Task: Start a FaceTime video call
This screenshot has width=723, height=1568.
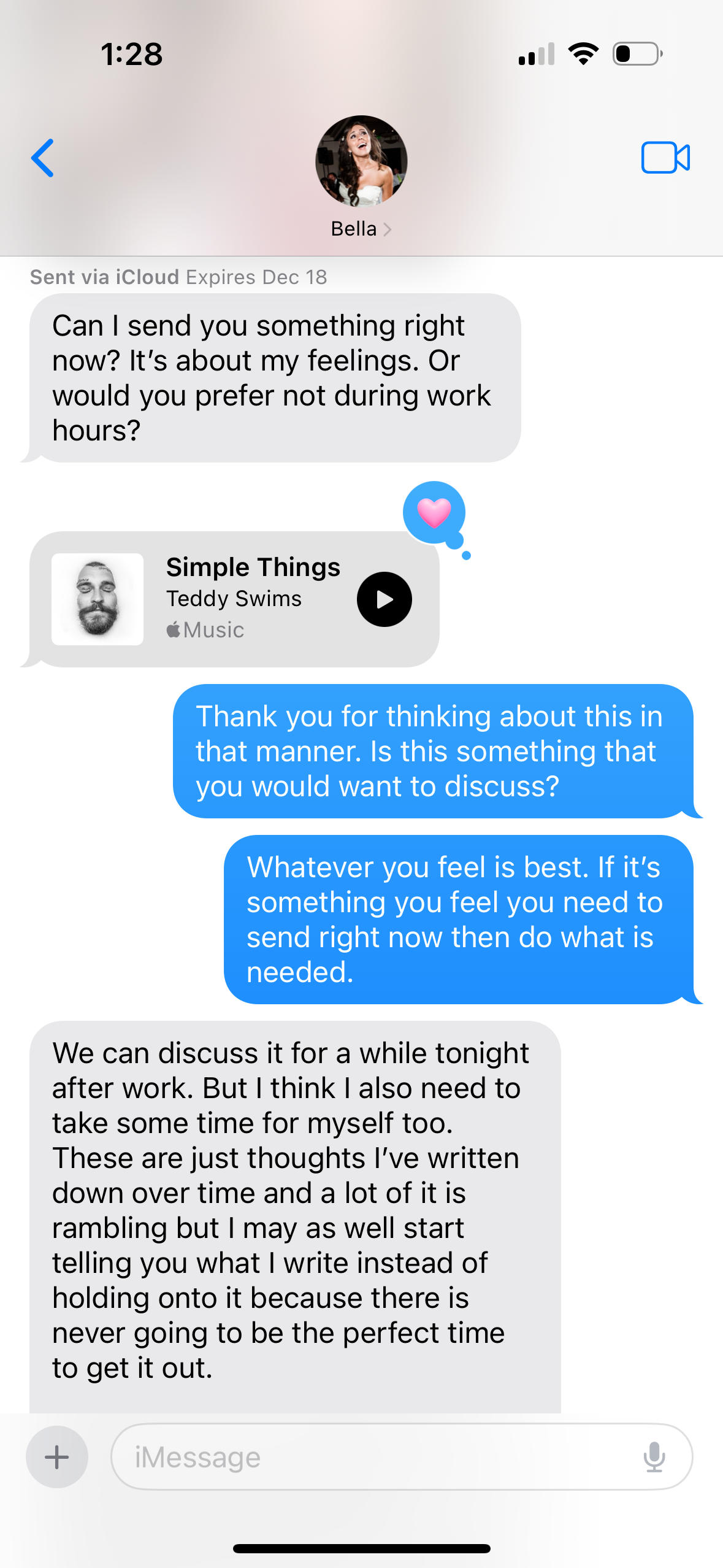Action: click(665, 158)
